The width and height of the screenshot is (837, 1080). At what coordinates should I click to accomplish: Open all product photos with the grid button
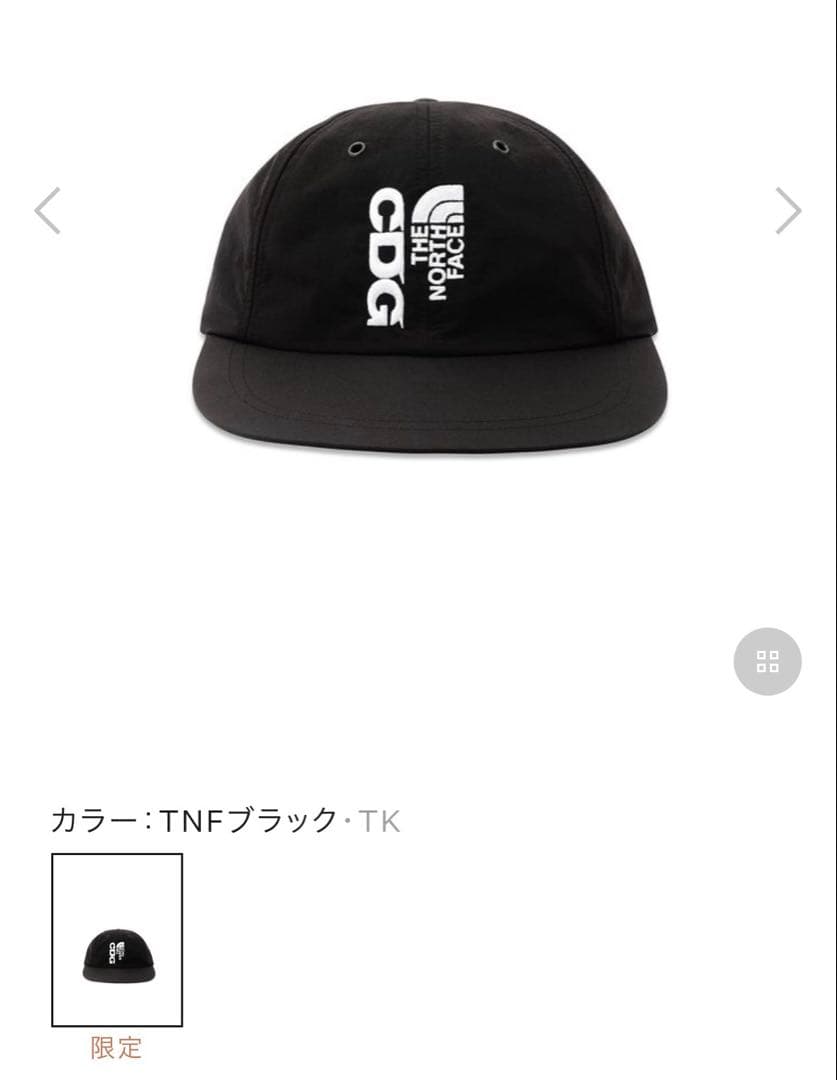click(x=767, y=661)
